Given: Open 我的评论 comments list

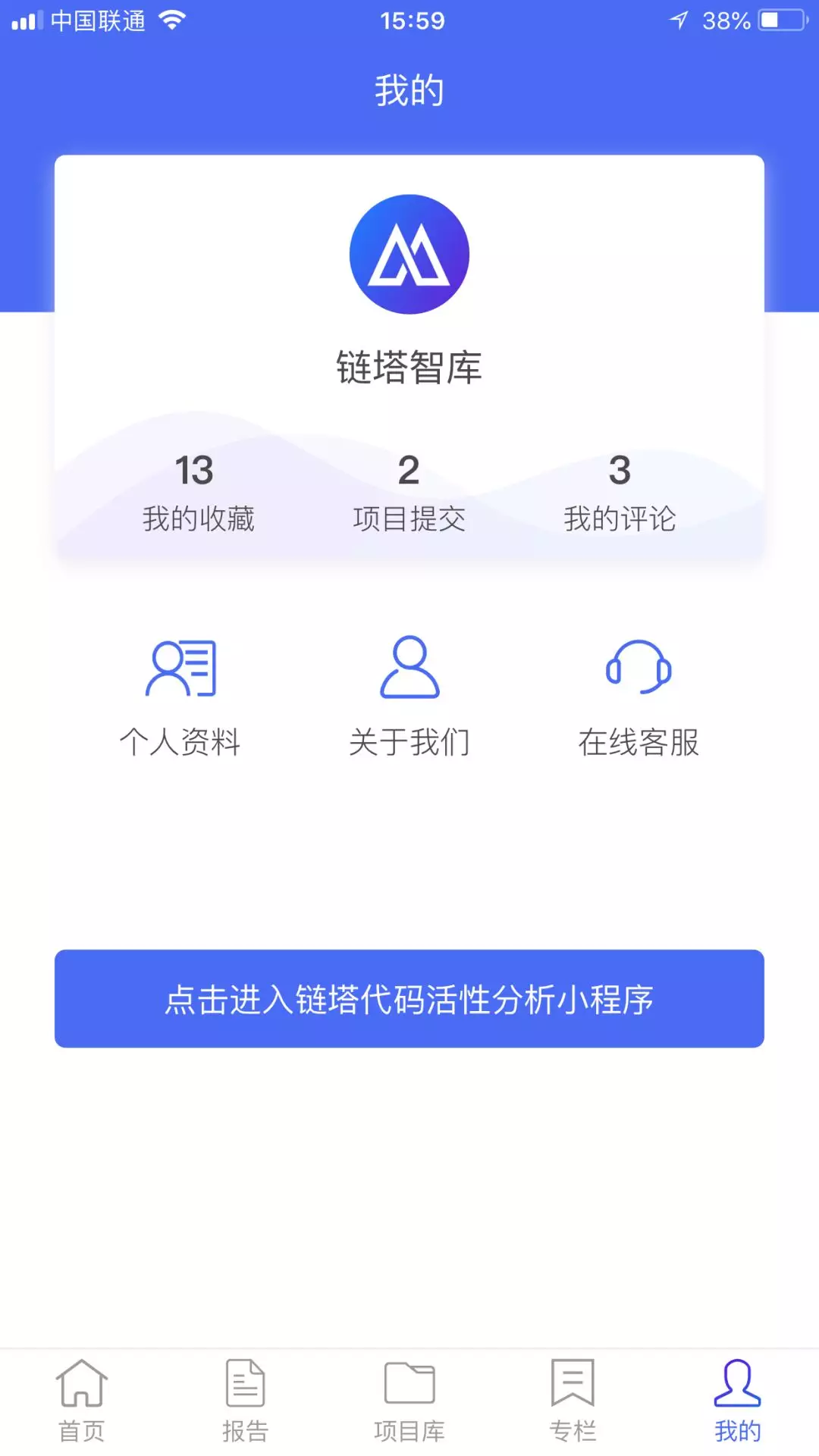Looking at the screenshot, I should click(620, 493).
